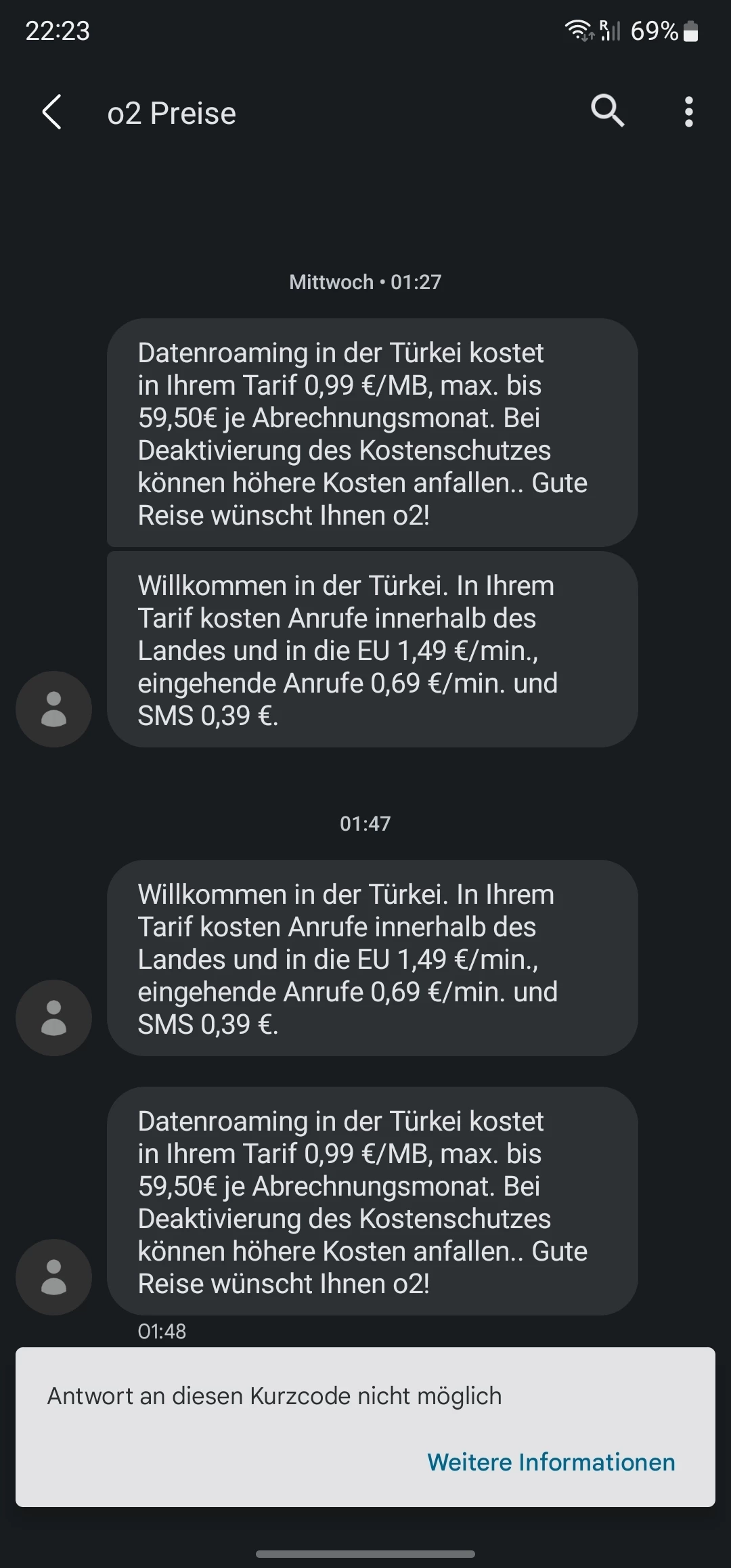Go back to the conversation list
The height and width of the screenshot is (1568, 731).
coord(52,112)
